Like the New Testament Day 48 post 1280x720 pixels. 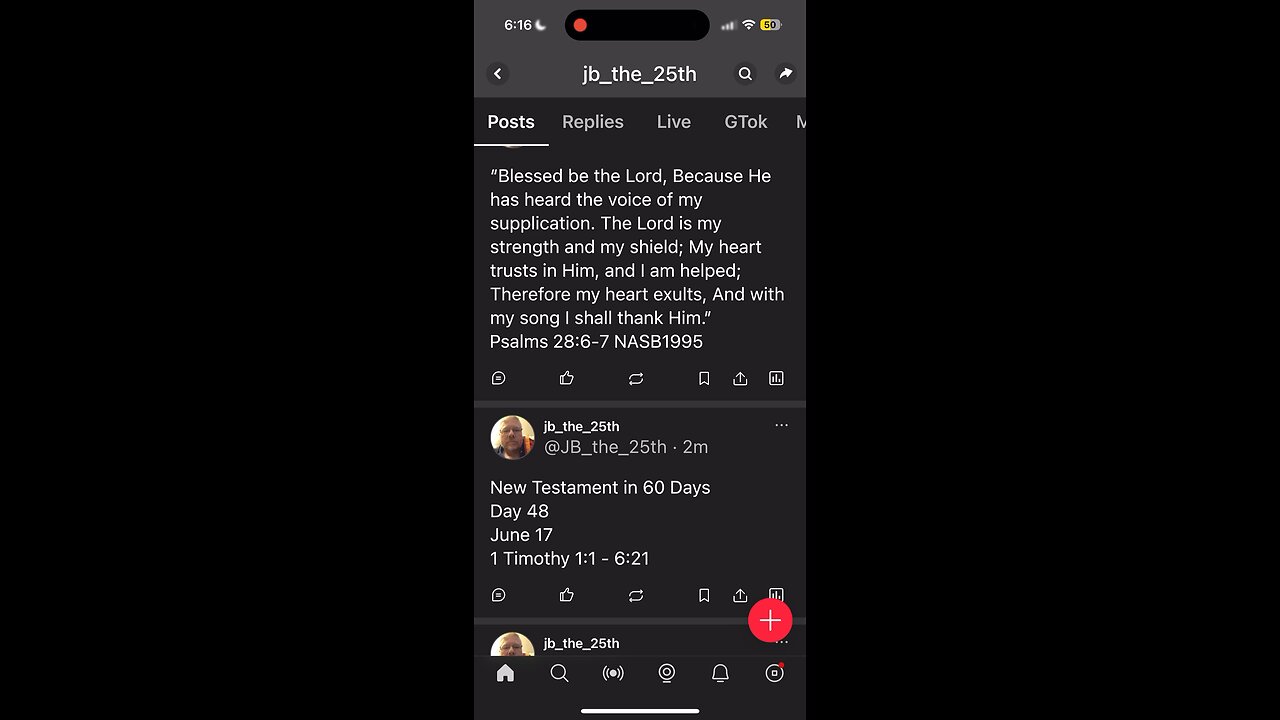tap(567, 595)
